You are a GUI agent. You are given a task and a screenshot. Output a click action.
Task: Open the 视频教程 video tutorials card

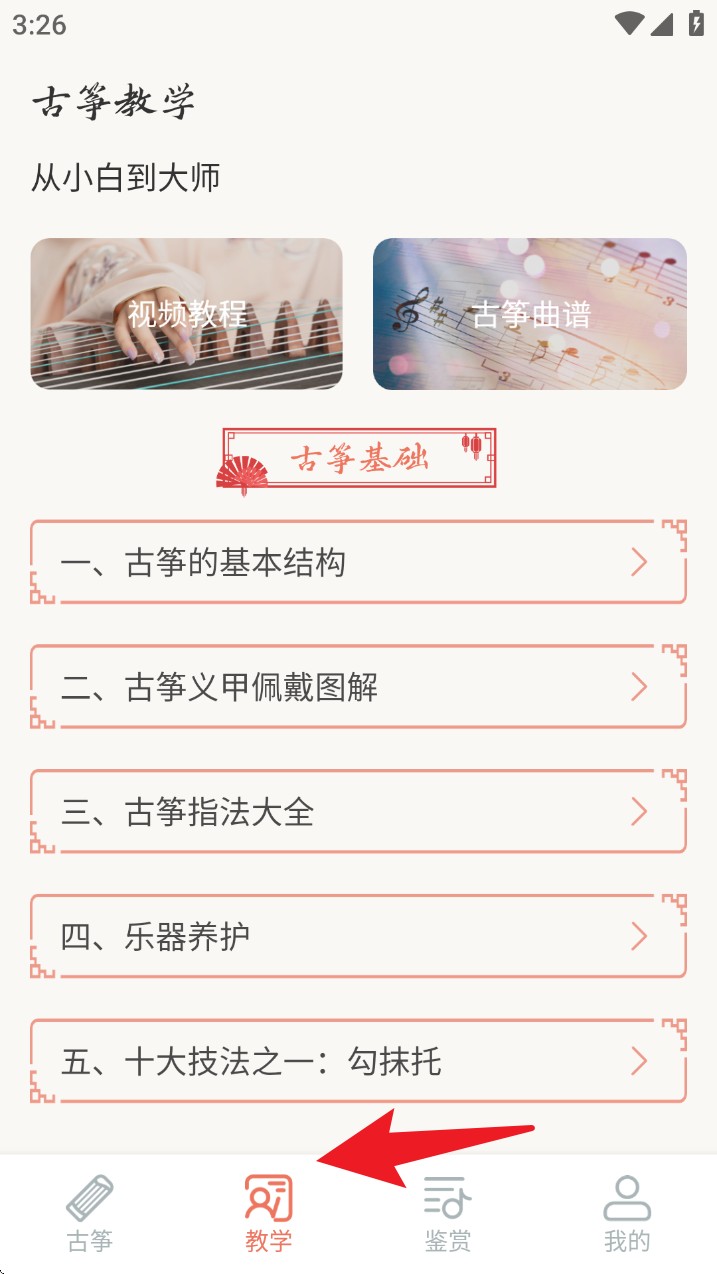click(x=187, y=314)
